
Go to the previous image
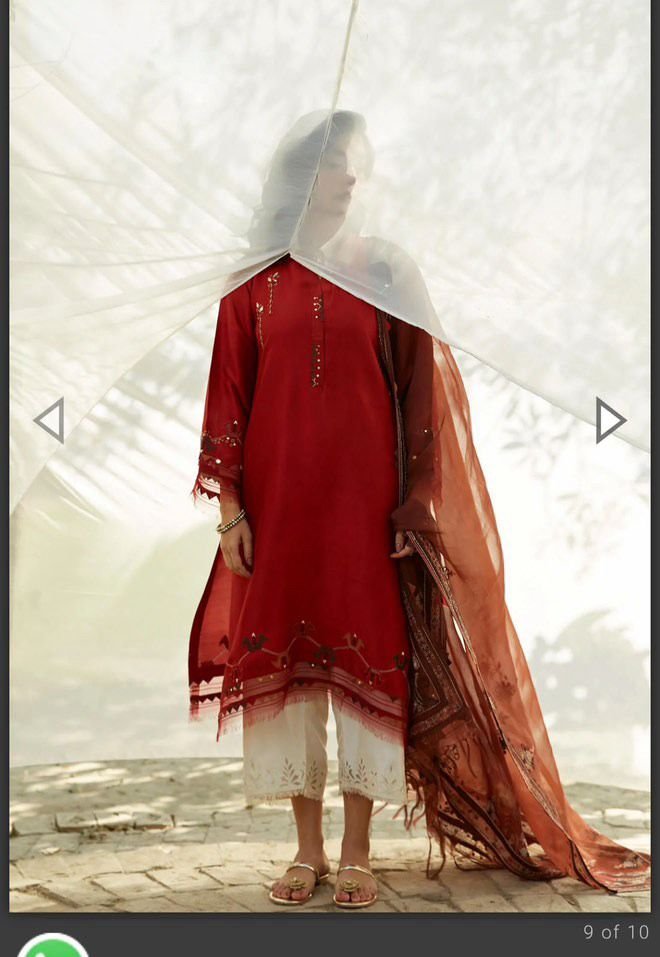[49, 420]
